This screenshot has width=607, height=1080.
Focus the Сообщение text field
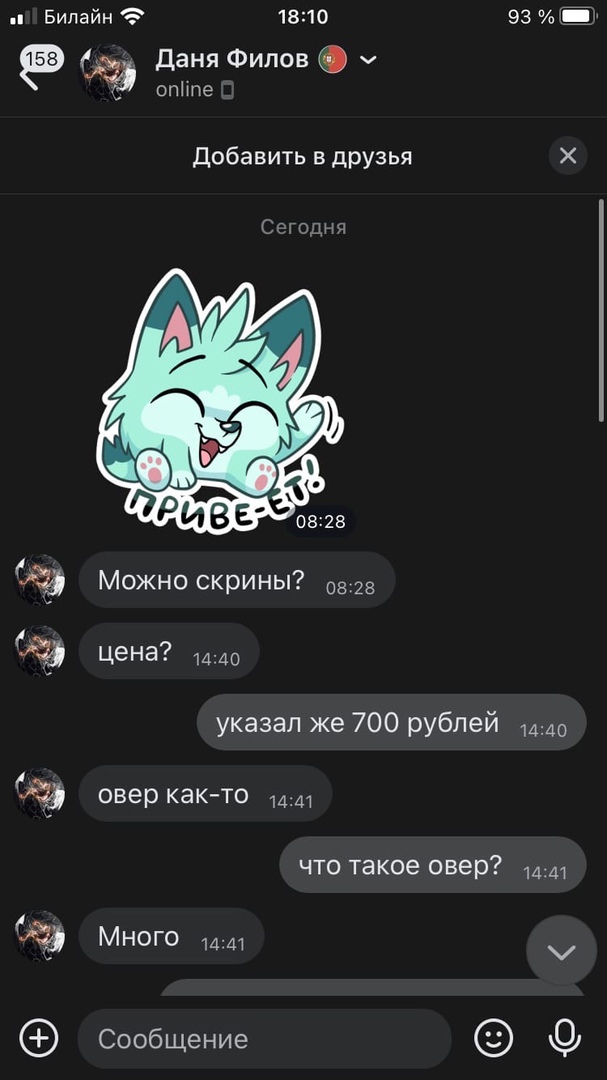[264, 1038]
